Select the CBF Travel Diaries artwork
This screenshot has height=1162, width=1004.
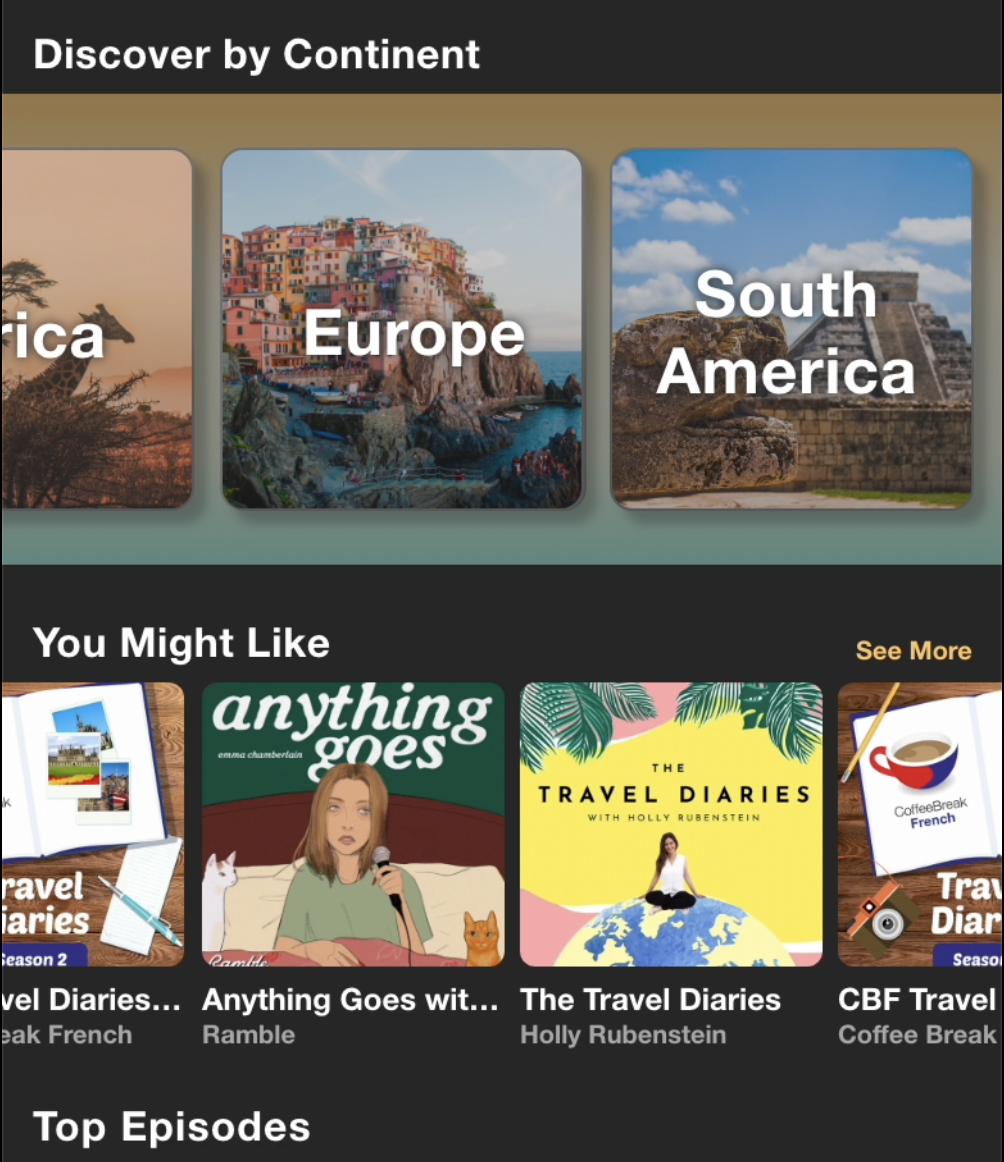(x=920, y=823)
